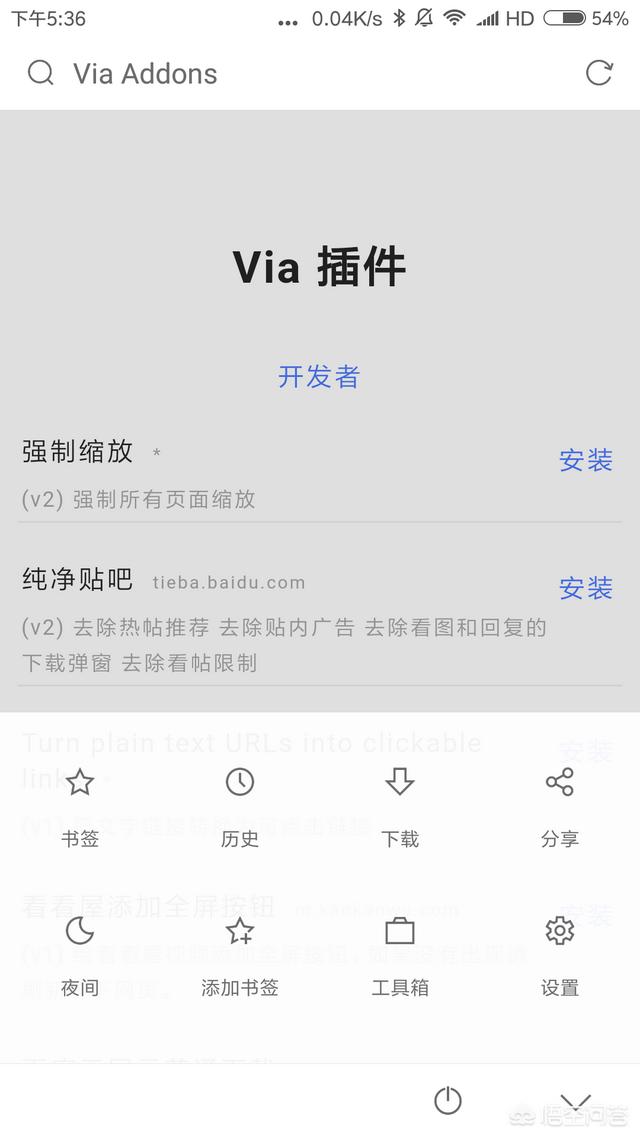
Task: Reload the page with the refresh icon
Action: point(599,73)
